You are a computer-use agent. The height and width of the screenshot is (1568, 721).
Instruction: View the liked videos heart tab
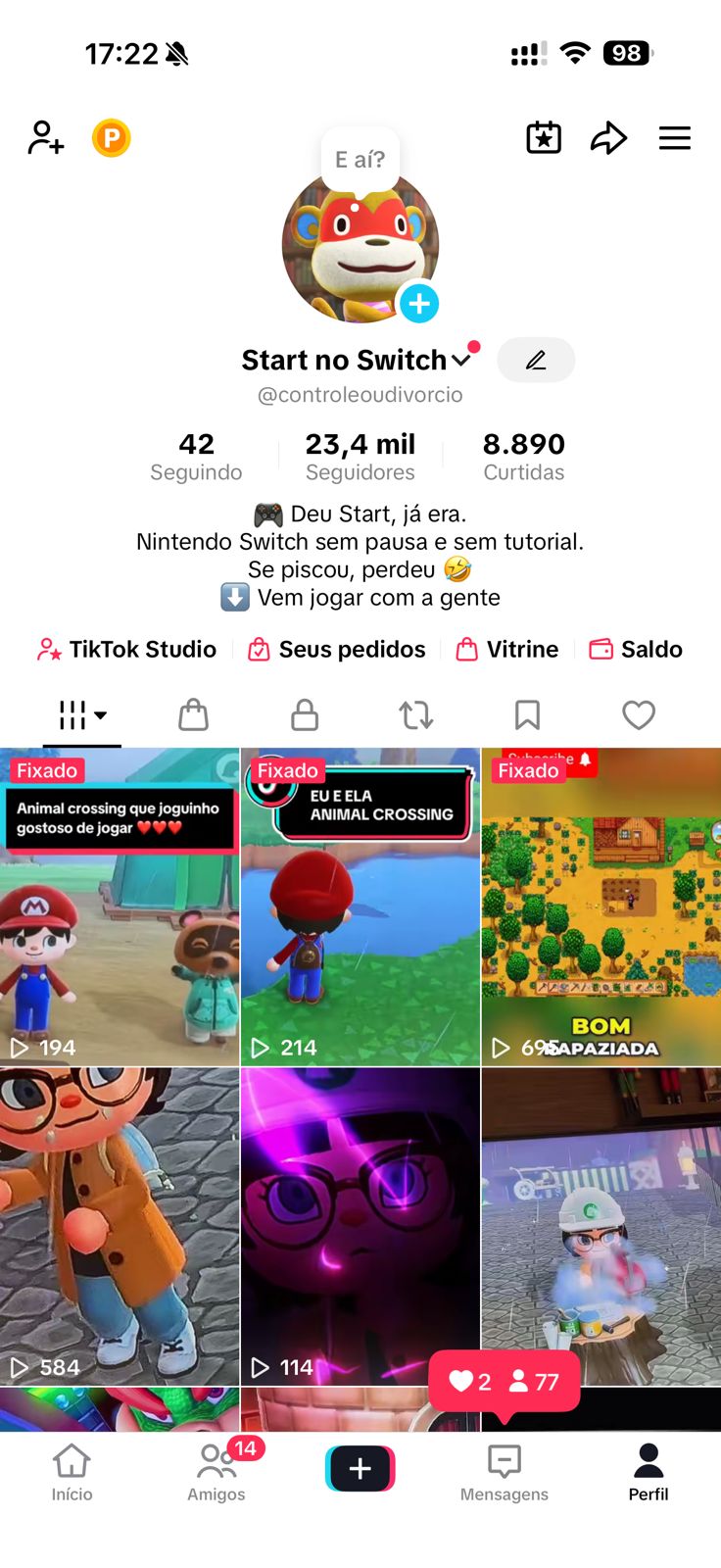[639, 715]
